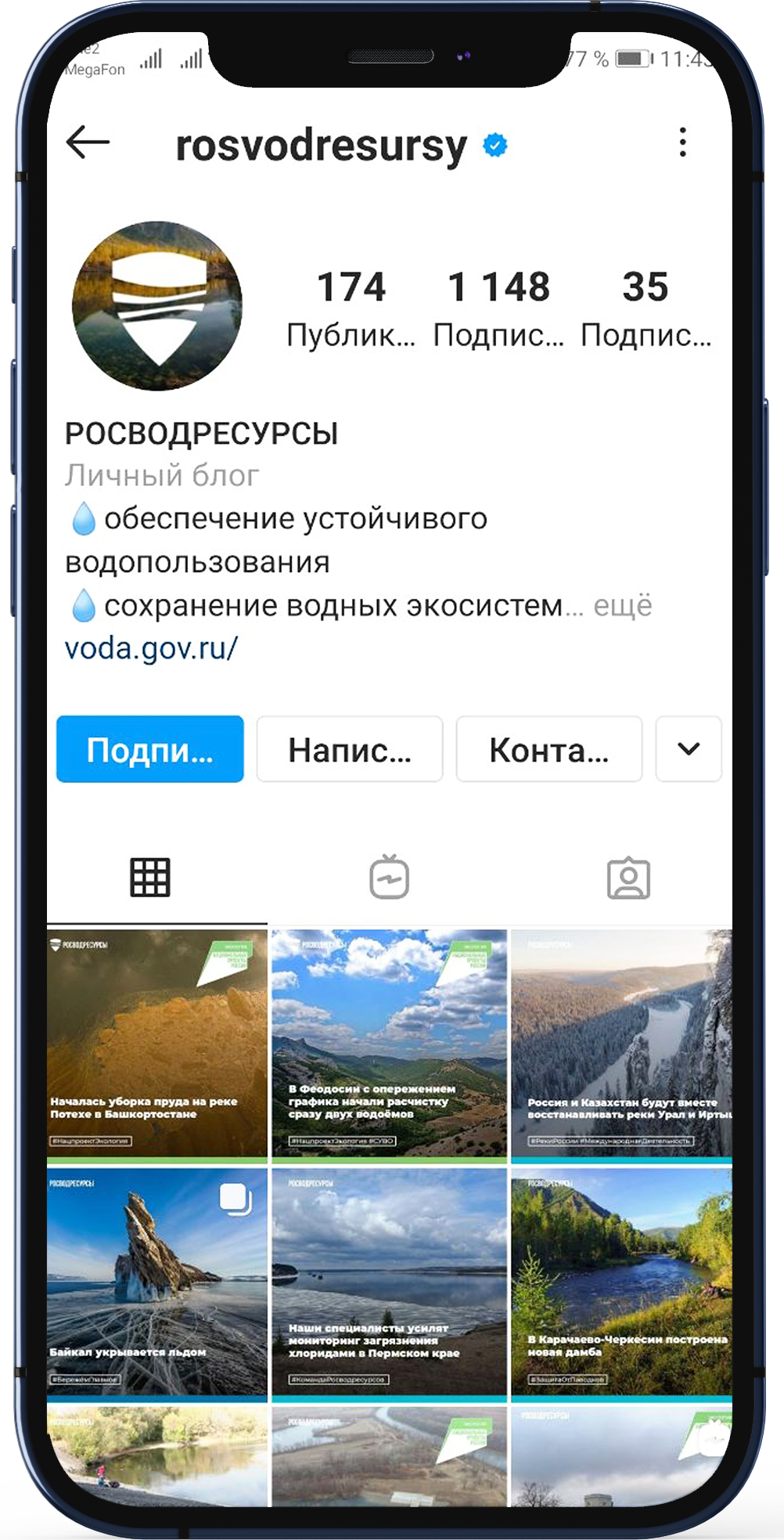Screen dimensions: 784x1540
Task: Switch to the IGTV tab
Action: tap(390, 877)
